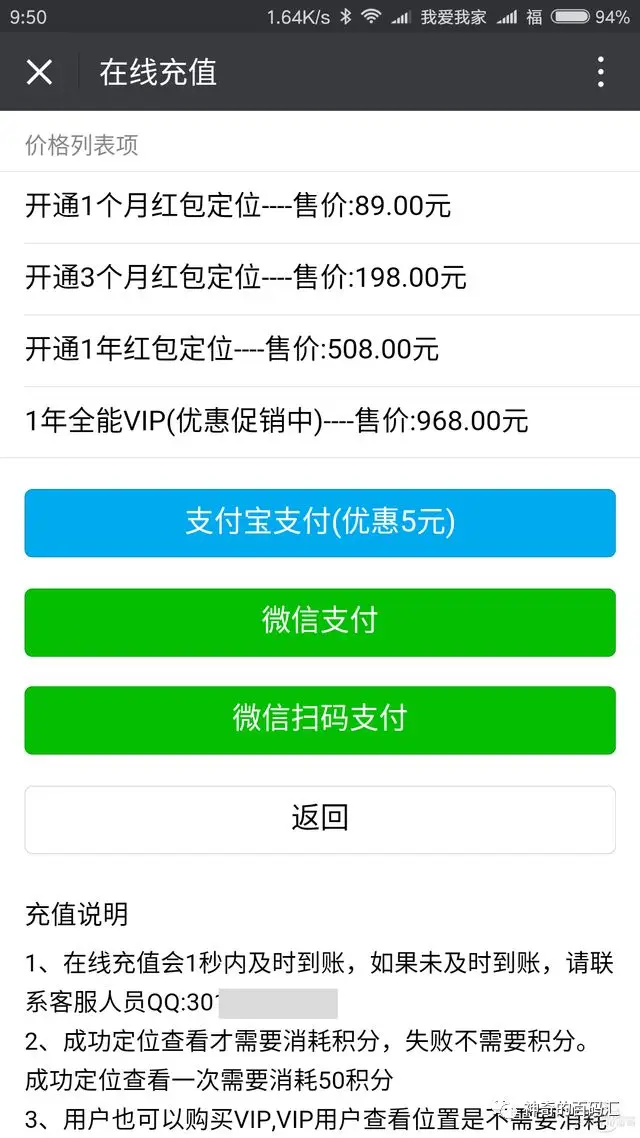Choose 开通3个月红包定位 for 198.00元

(320, 278)
